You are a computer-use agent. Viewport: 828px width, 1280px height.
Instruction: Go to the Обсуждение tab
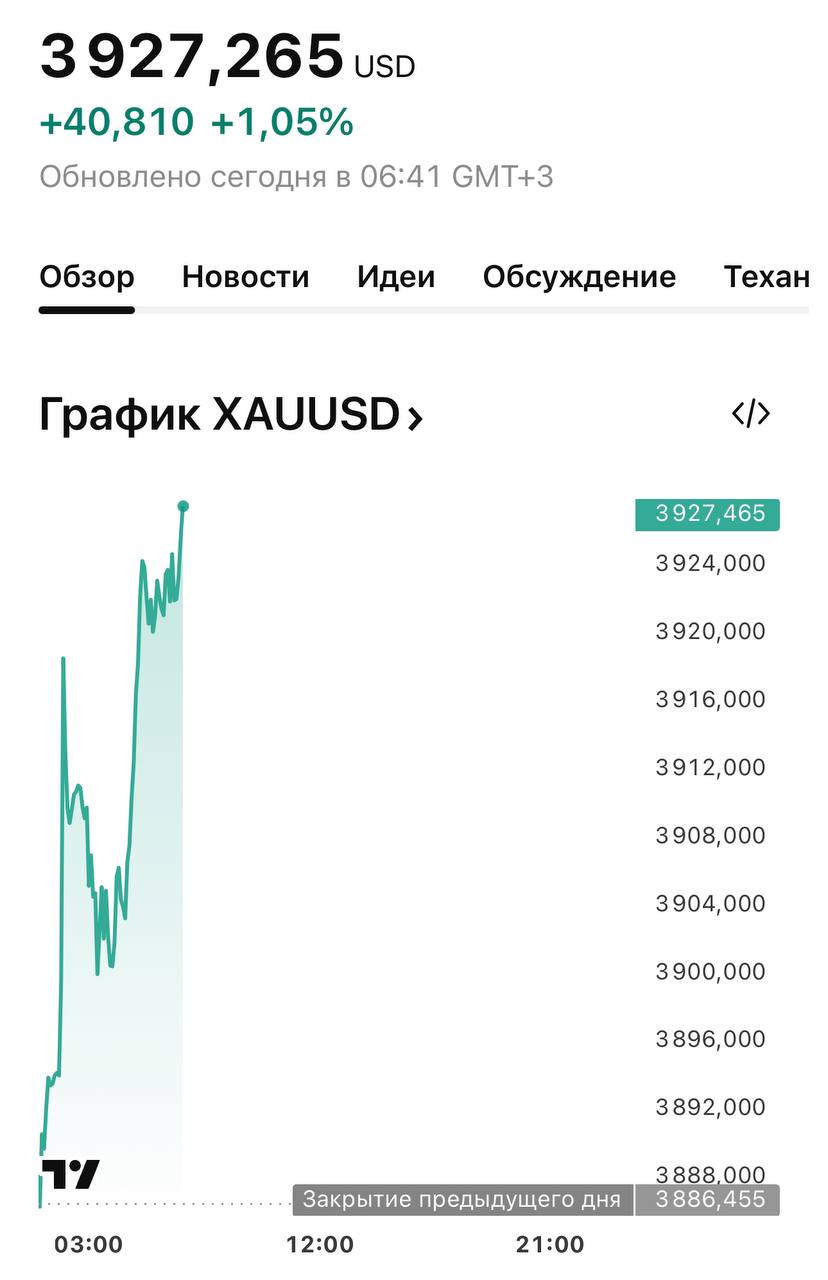579,277
